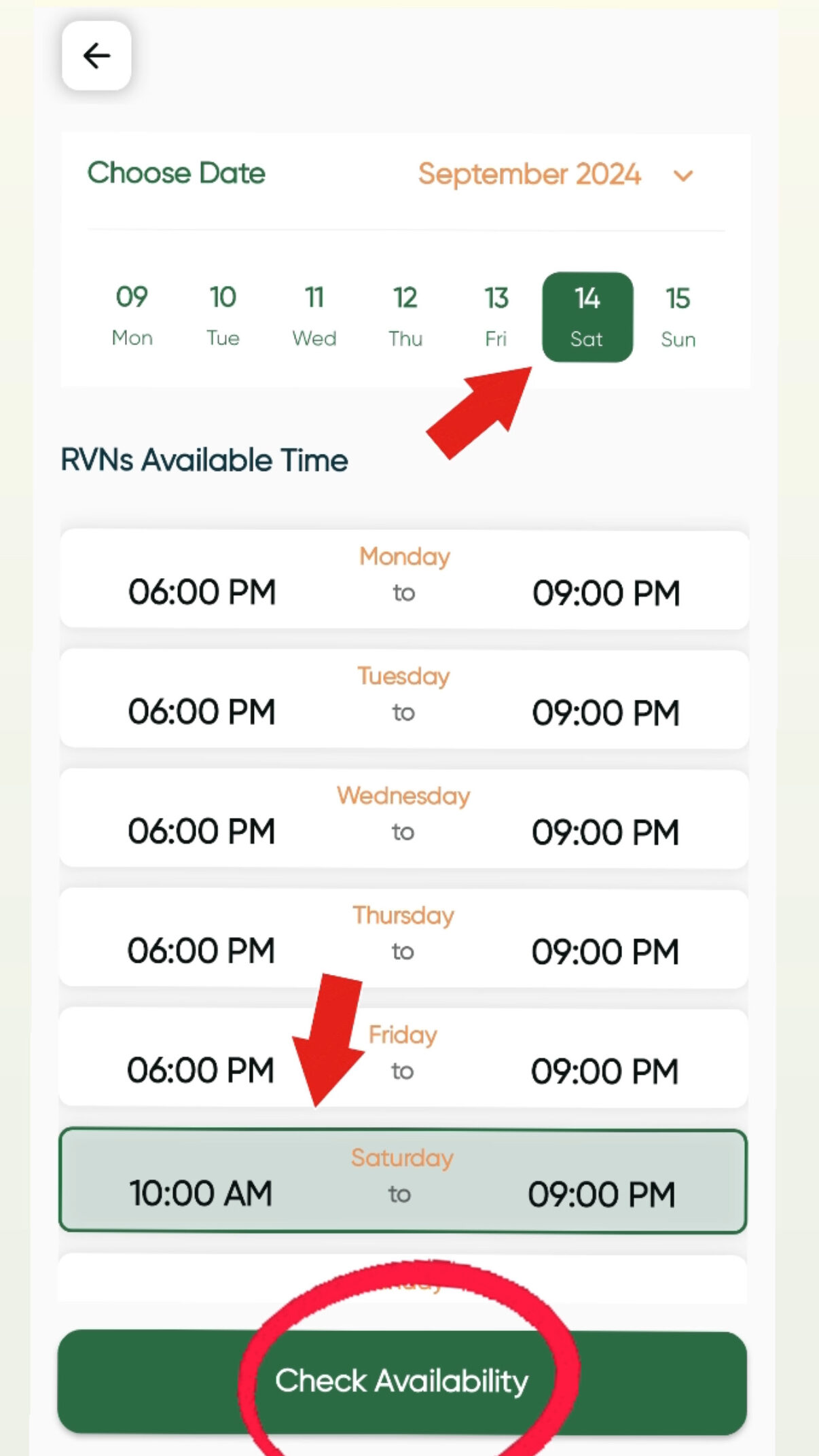
Task: Open the September 2024 month dropdown
Action: pos(556,175)
